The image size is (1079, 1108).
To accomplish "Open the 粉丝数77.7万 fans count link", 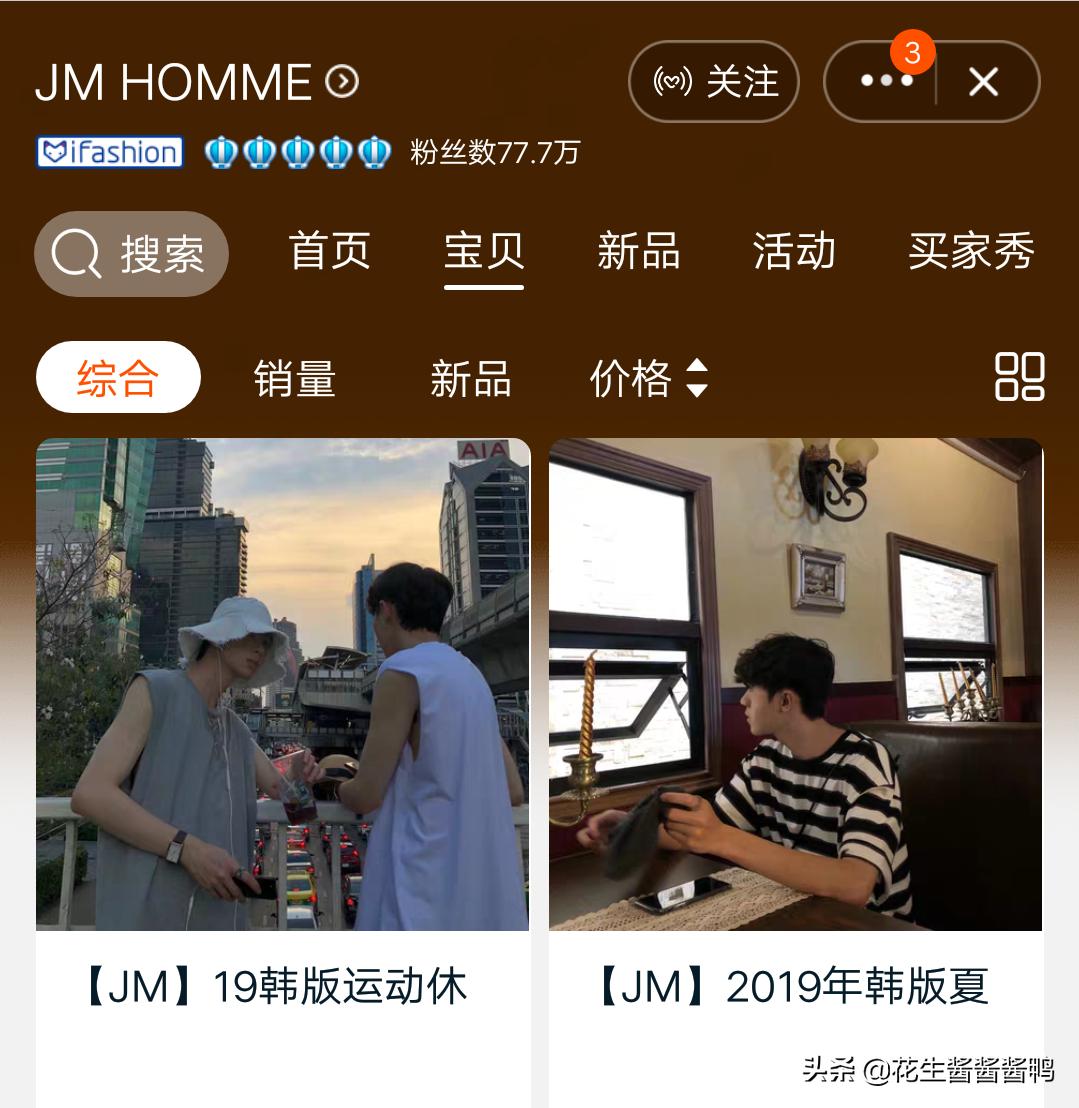I will click(x=495, y=152).
